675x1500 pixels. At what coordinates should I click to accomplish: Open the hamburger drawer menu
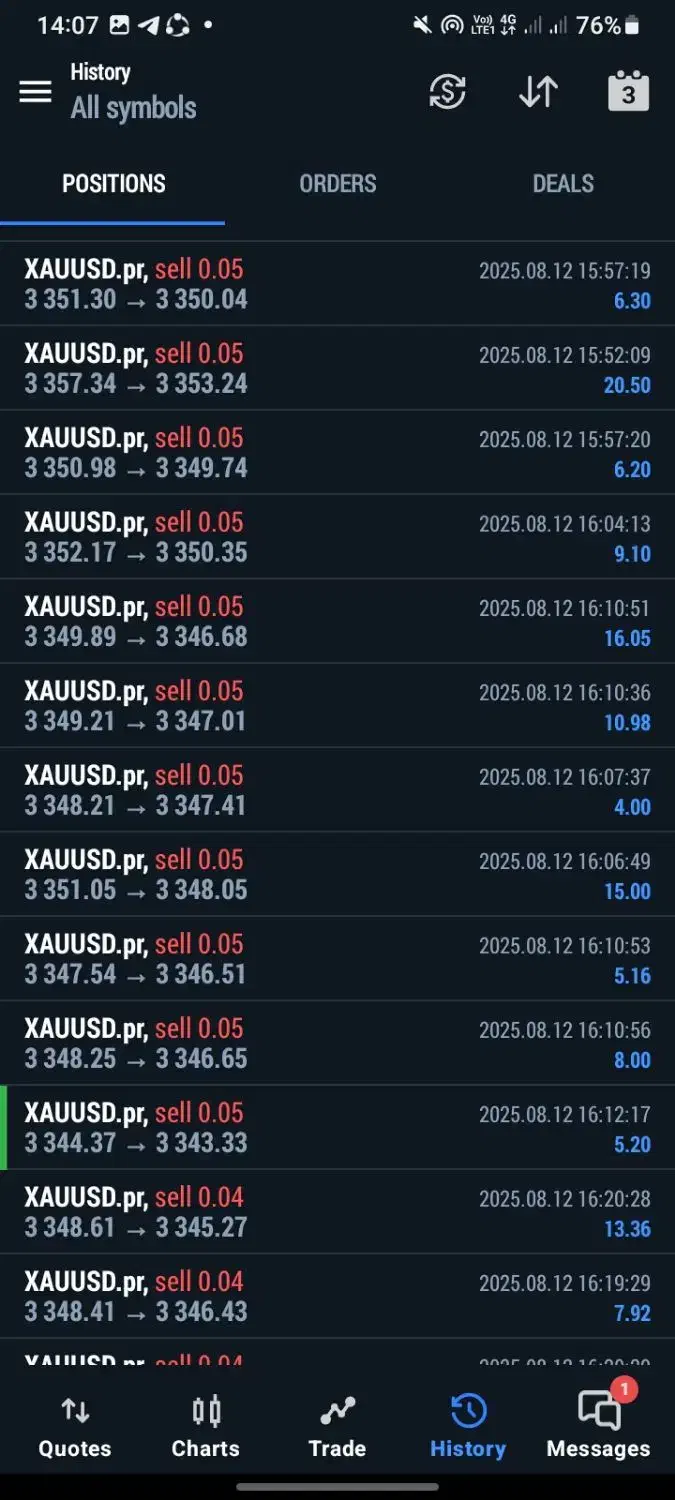[35, 91]
